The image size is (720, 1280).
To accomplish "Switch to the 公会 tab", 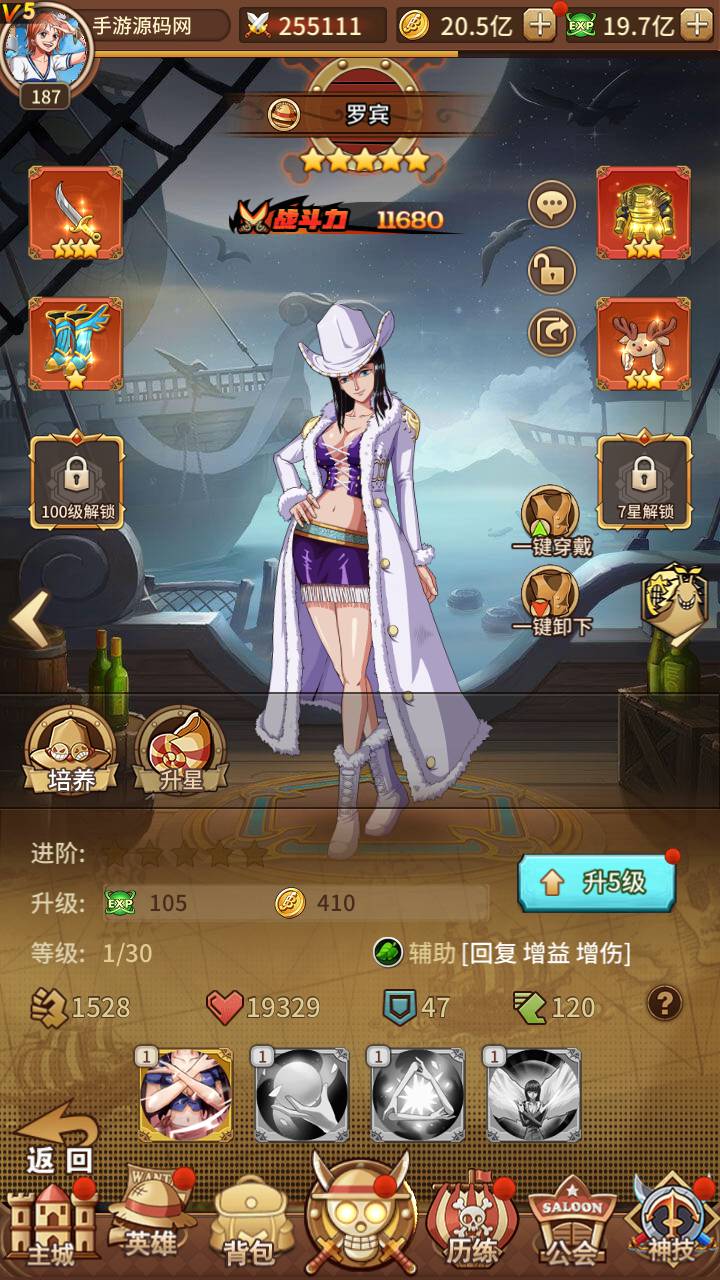I will coord(573,1225).
